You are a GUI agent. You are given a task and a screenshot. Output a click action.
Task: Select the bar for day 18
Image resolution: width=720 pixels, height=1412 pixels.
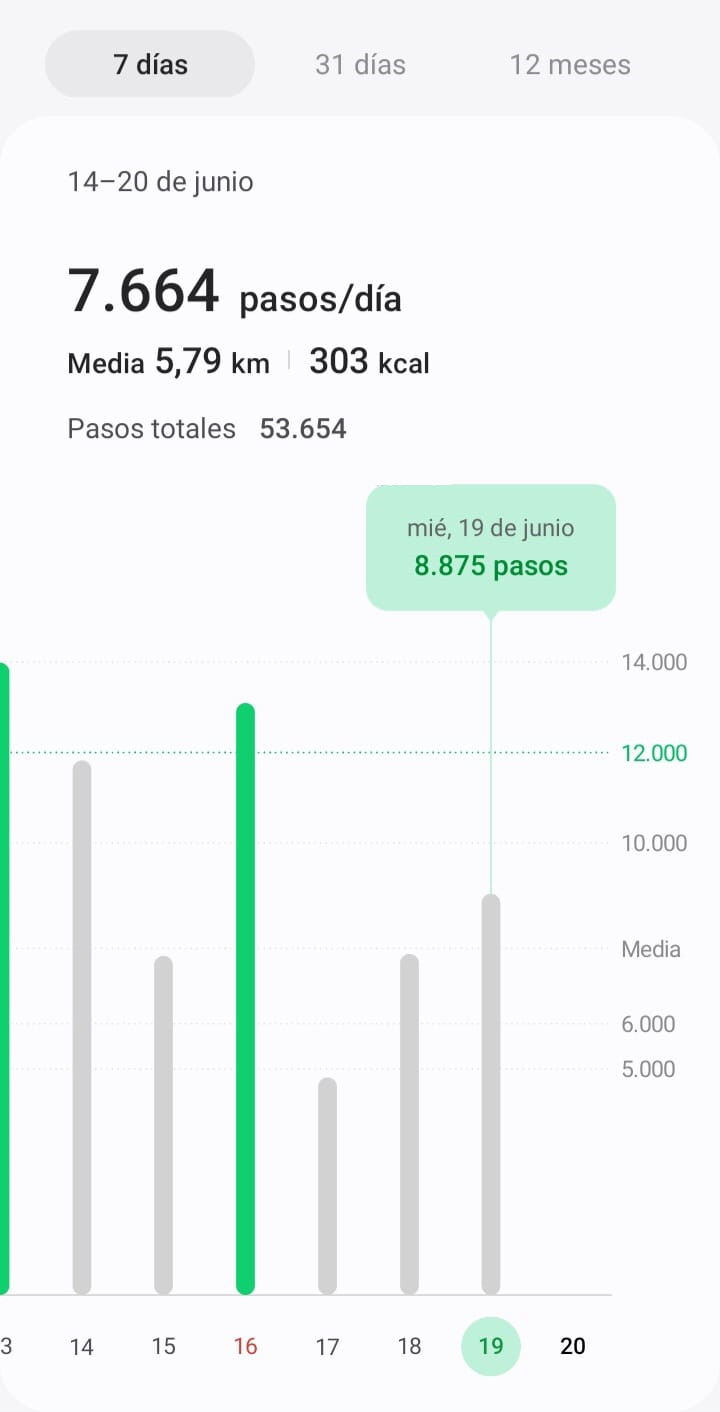click(410, 1124)
